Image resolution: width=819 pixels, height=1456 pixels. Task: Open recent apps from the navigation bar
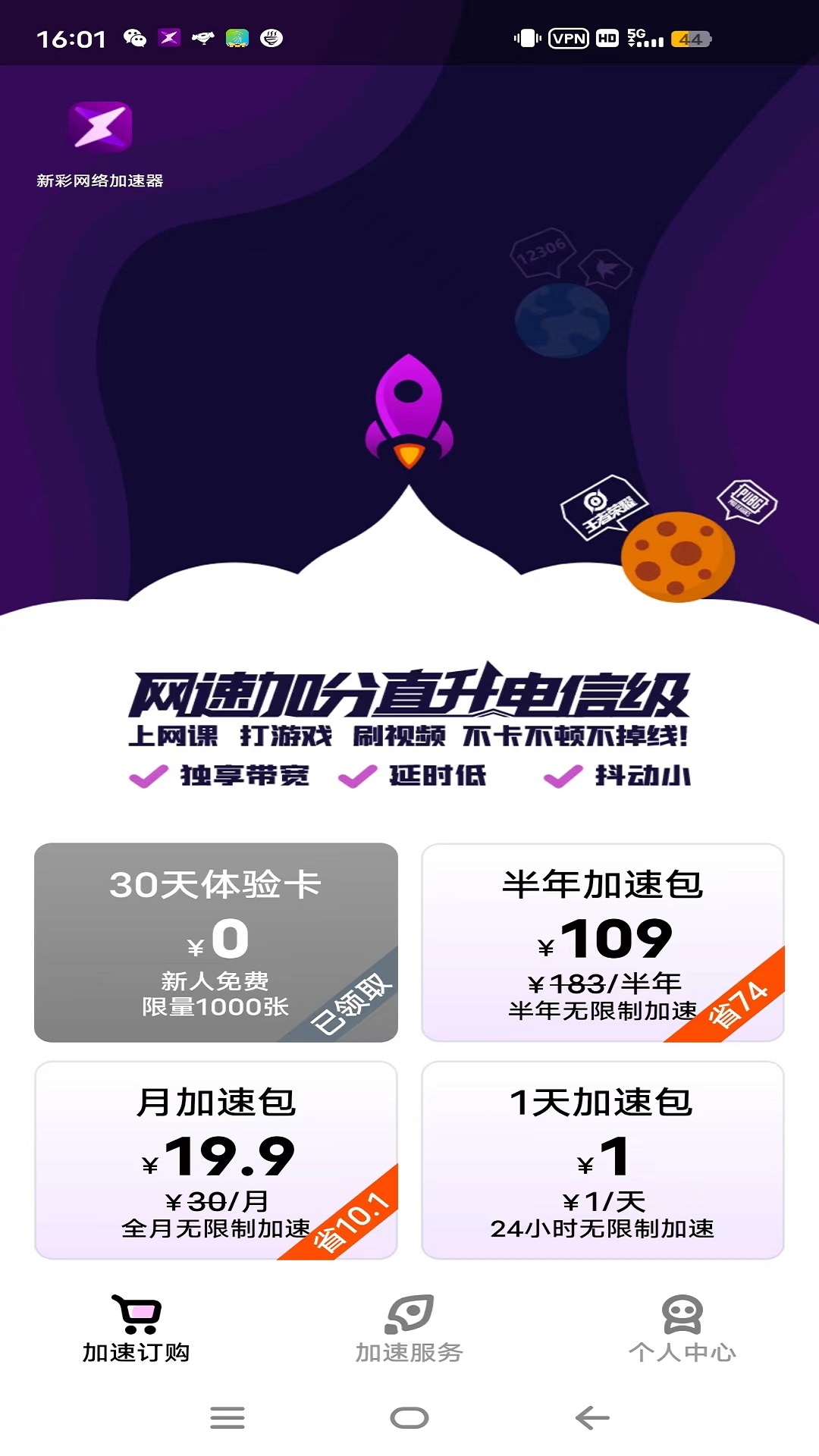pos(227,1417)
